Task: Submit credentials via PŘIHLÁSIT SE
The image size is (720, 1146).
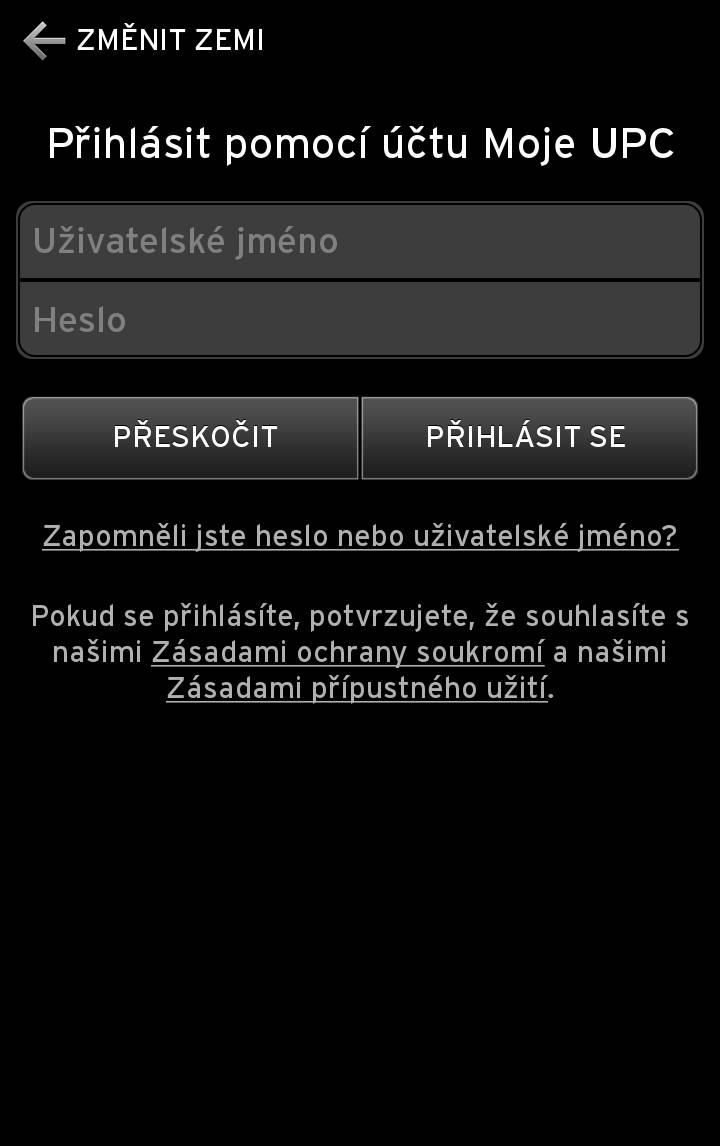Action: click(x=528, y=437)
